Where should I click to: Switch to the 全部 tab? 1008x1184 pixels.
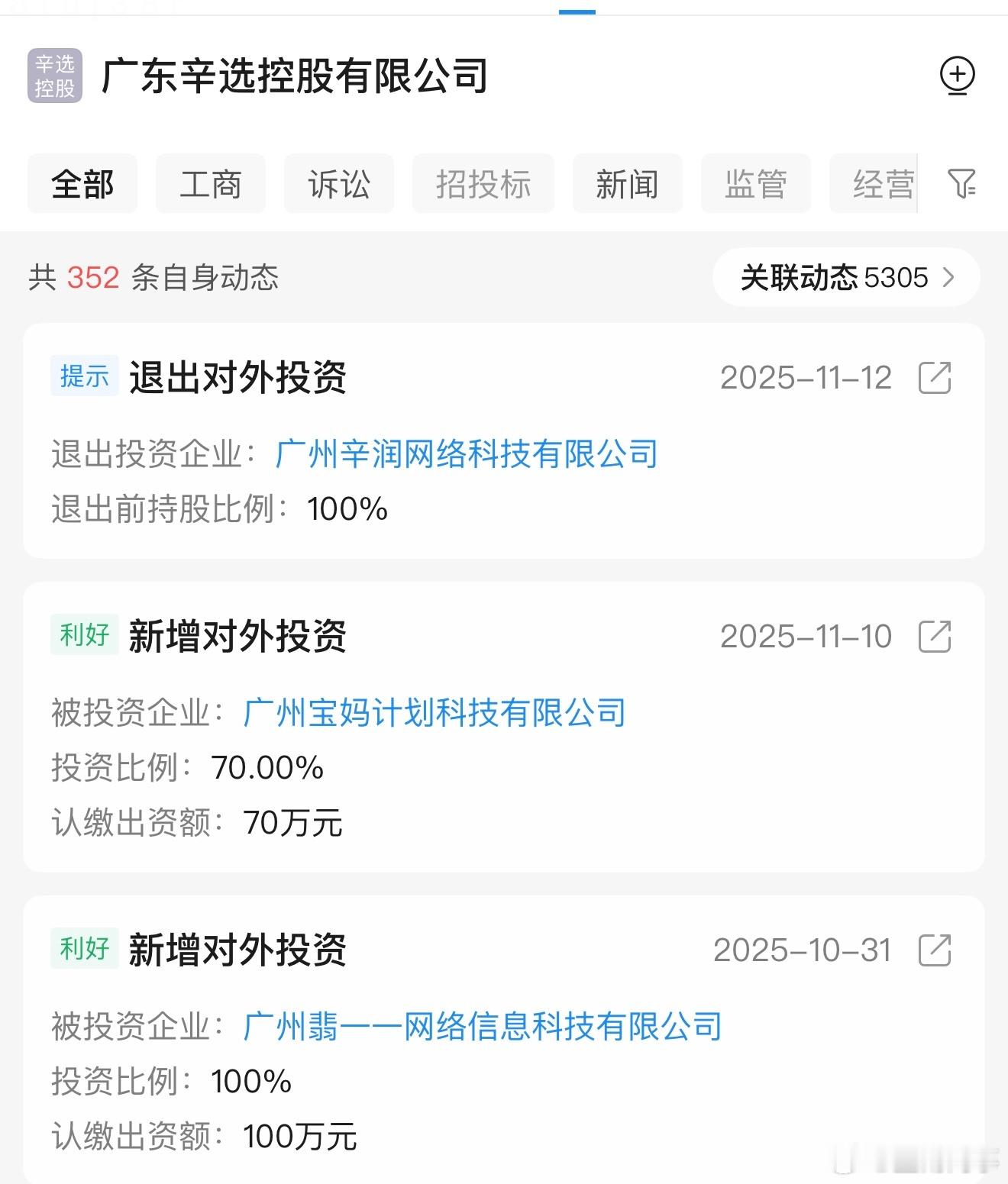[x=82, y=183]
